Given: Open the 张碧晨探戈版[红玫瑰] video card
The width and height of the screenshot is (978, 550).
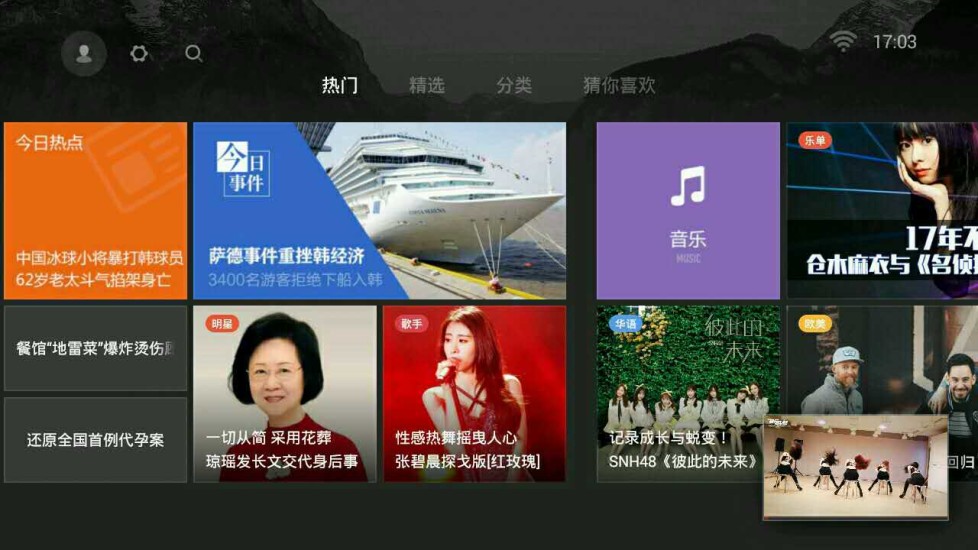Looking at the screenshot, I should click(474, 394).
